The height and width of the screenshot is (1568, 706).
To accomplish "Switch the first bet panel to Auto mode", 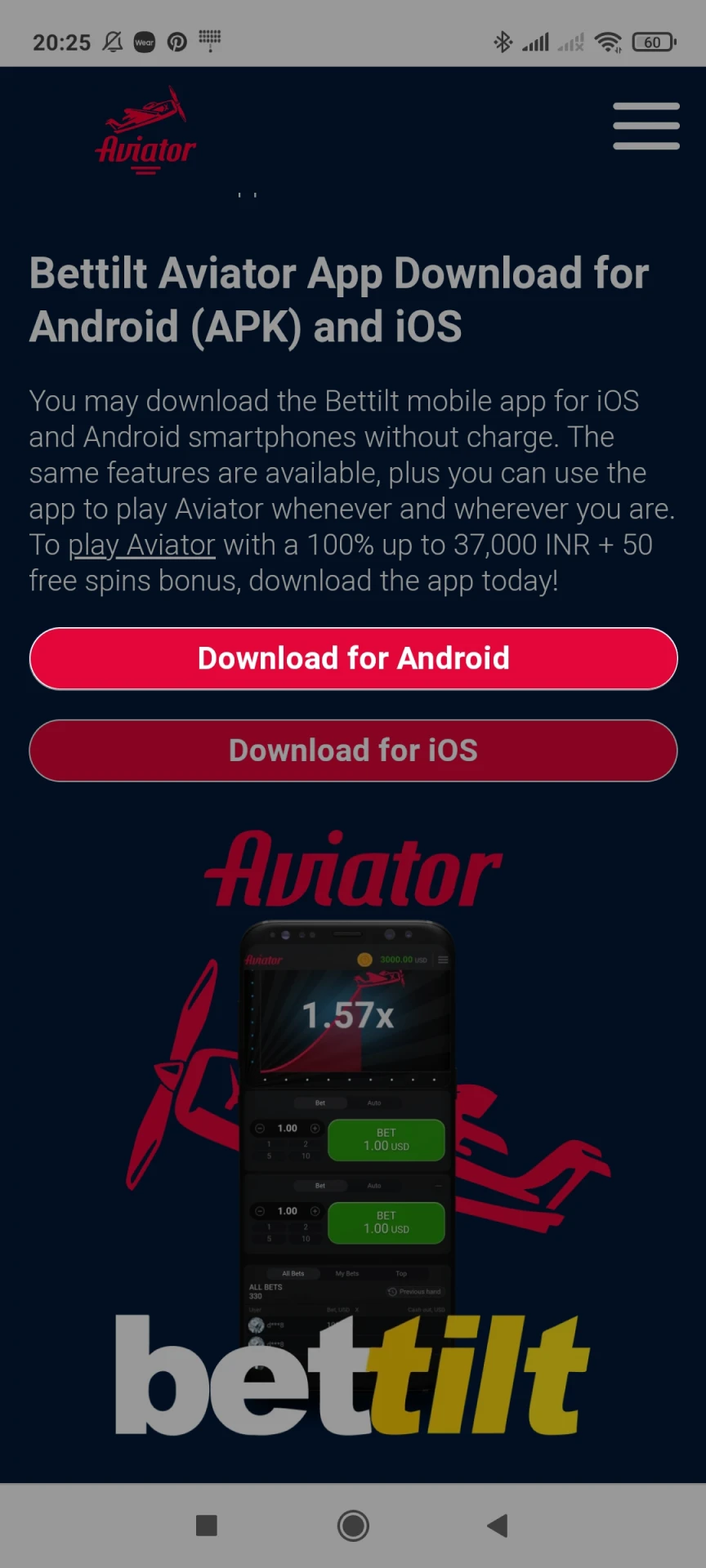I will [374, 1102].
